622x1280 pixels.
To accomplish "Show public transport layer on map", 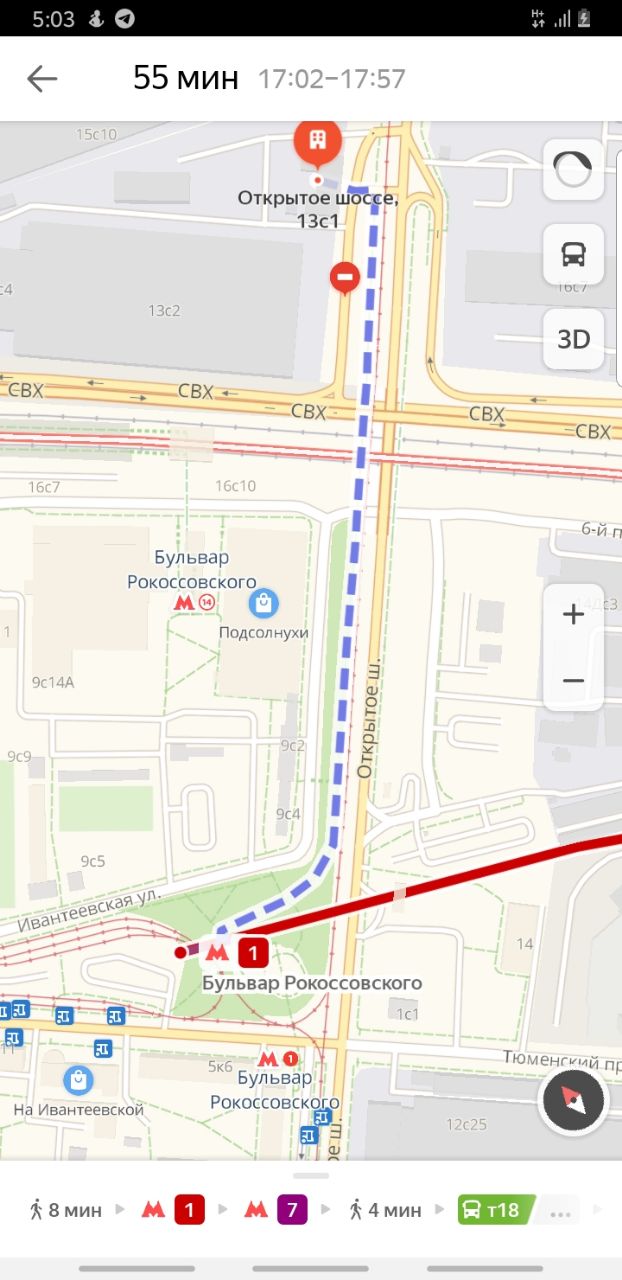I will pyautogui.click(x=573, y=254).
